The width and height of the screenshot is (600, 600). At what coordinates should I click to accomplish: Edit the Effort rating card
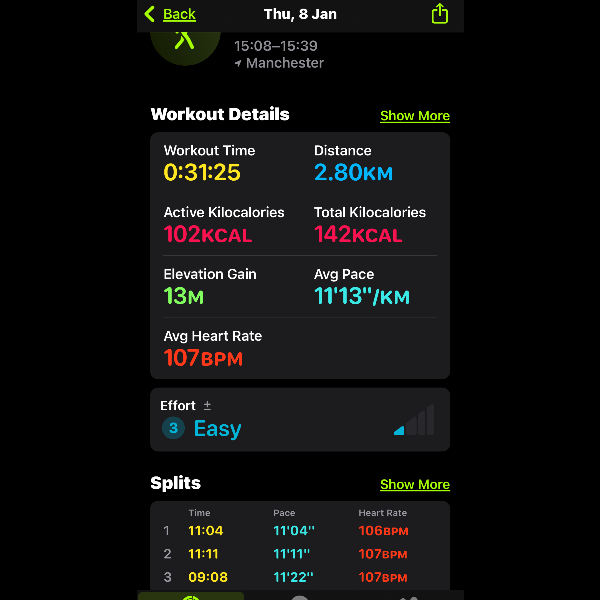click(299, 420)
